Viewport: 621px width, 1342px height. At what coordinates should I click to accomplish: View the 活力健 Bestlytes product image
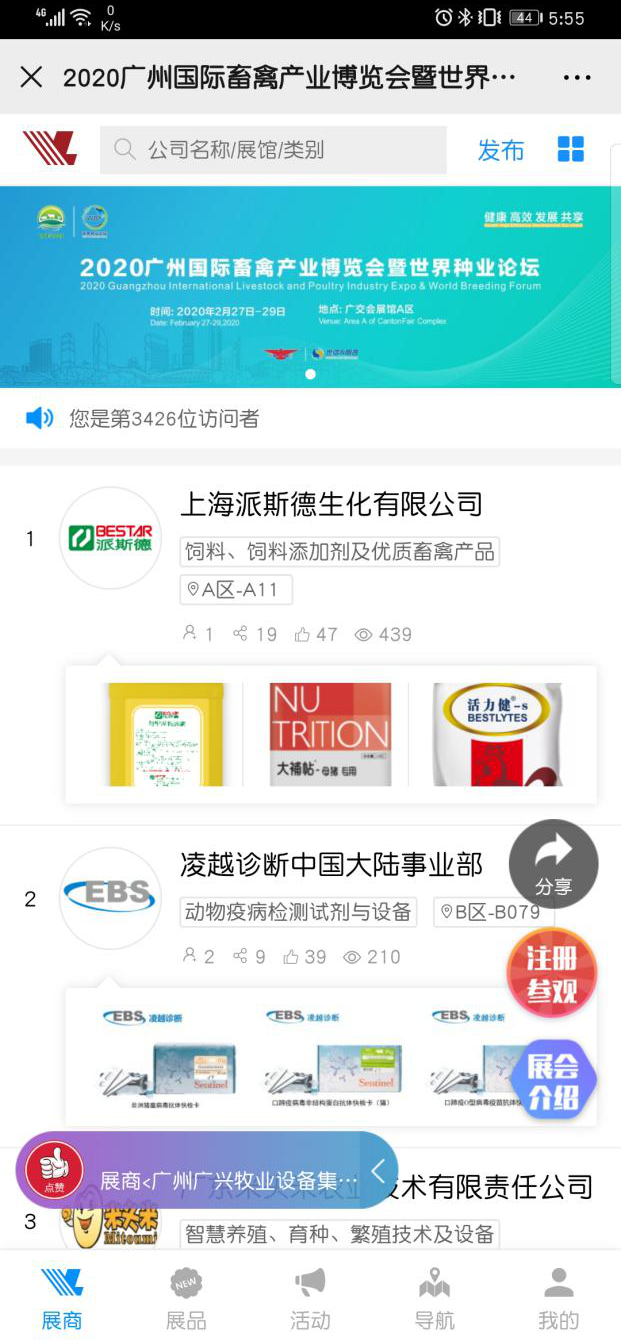(x=498, y=734)
